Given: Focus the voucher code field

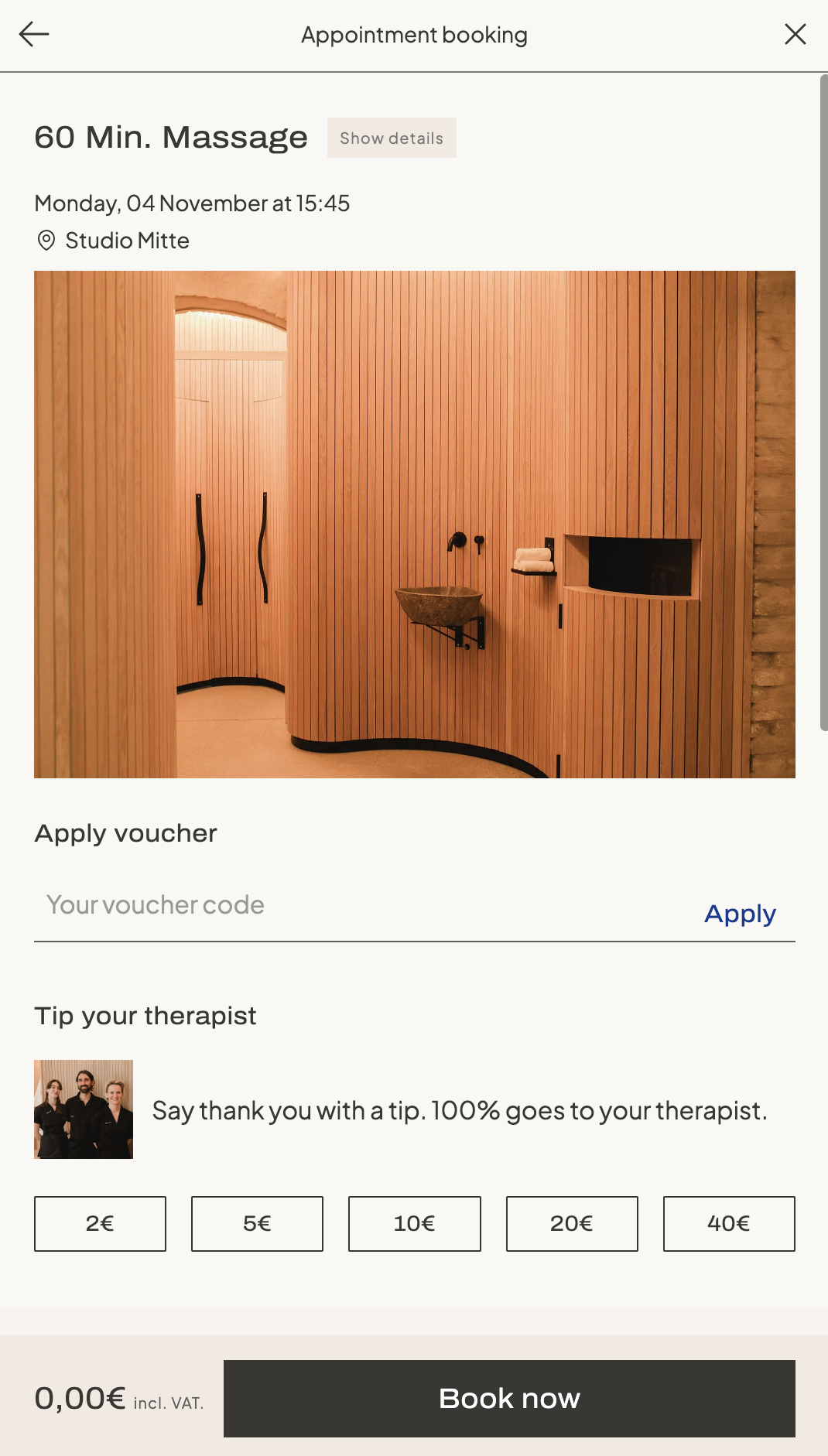Looking at the screenshot, I should coord(356,906).
